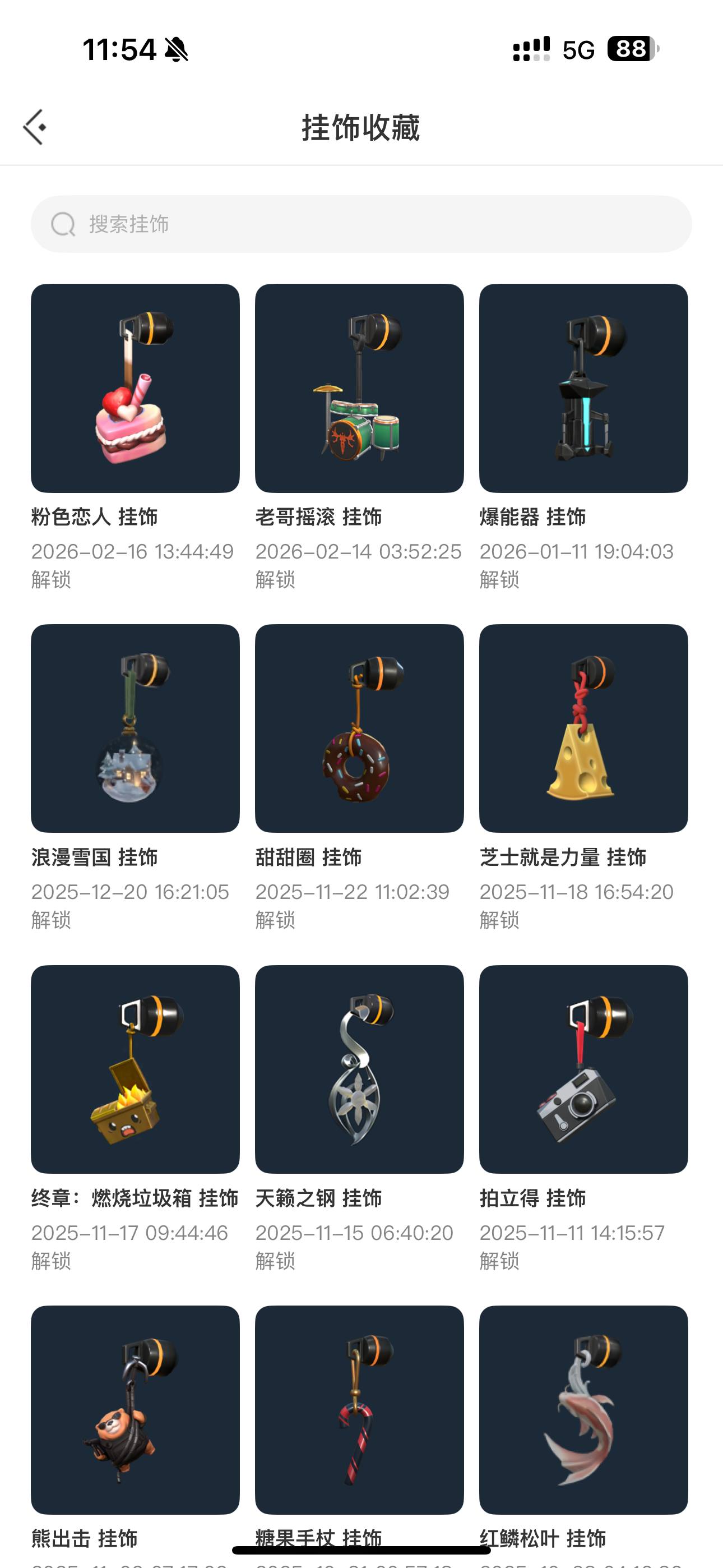
Task: Click the 挂饰收藏 page title
Action: pyautogui.click(x=361, y=126)
